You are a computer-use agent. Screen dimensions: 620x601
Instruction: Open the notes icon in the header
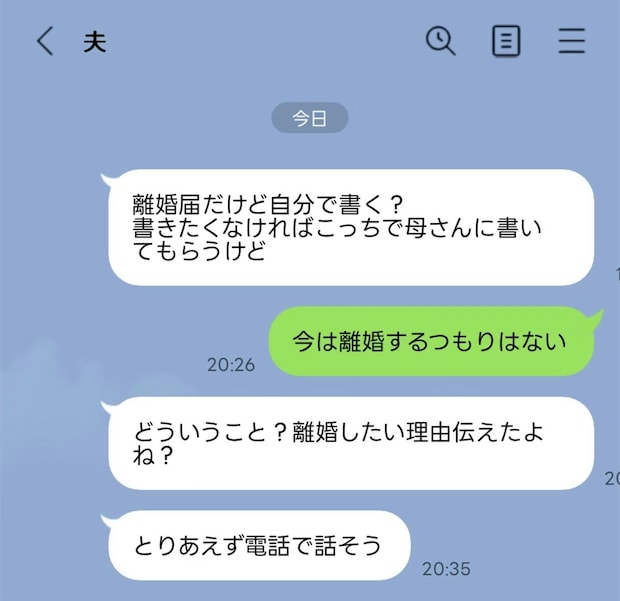click(x=507, y=41)
